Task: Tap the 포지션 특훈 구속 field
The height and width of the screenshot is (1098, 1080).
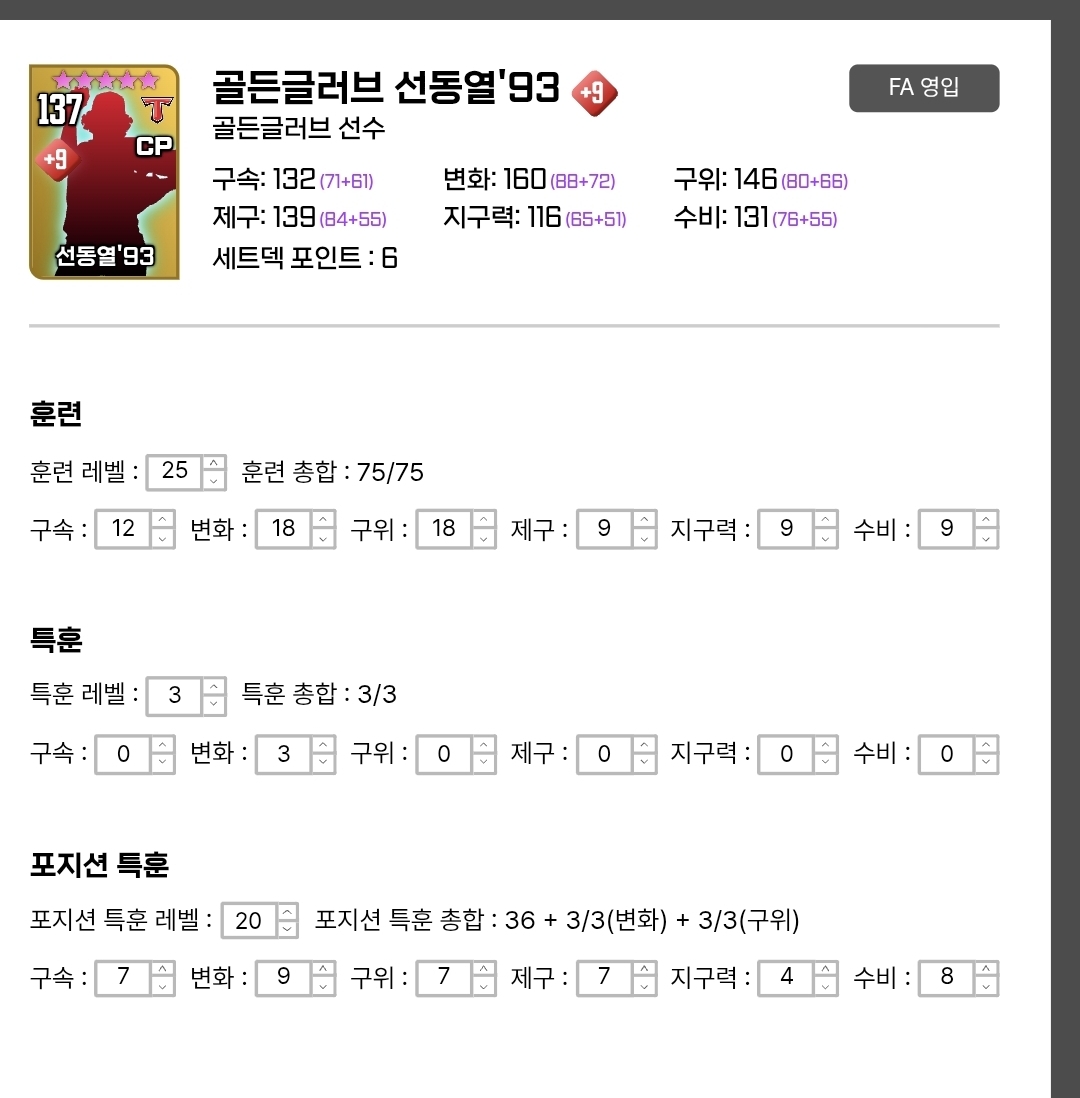Action: tap(124, 978)
